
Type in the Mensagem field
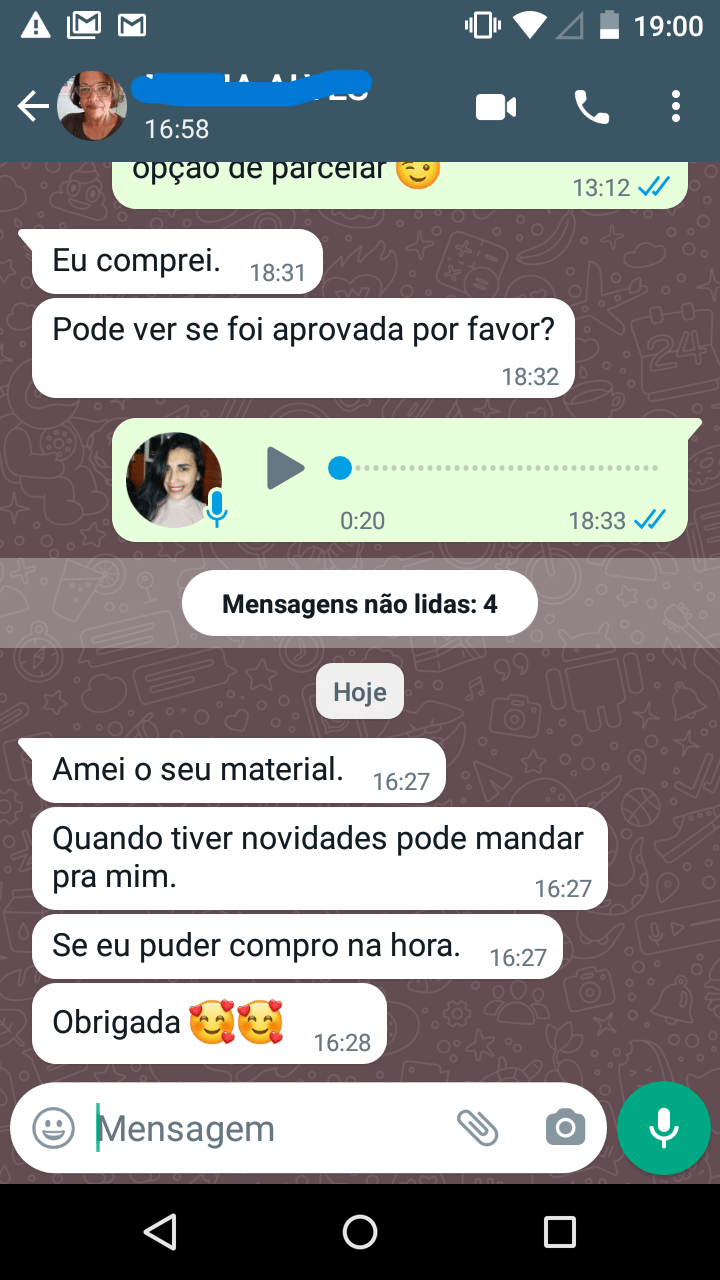[270, 1129]
